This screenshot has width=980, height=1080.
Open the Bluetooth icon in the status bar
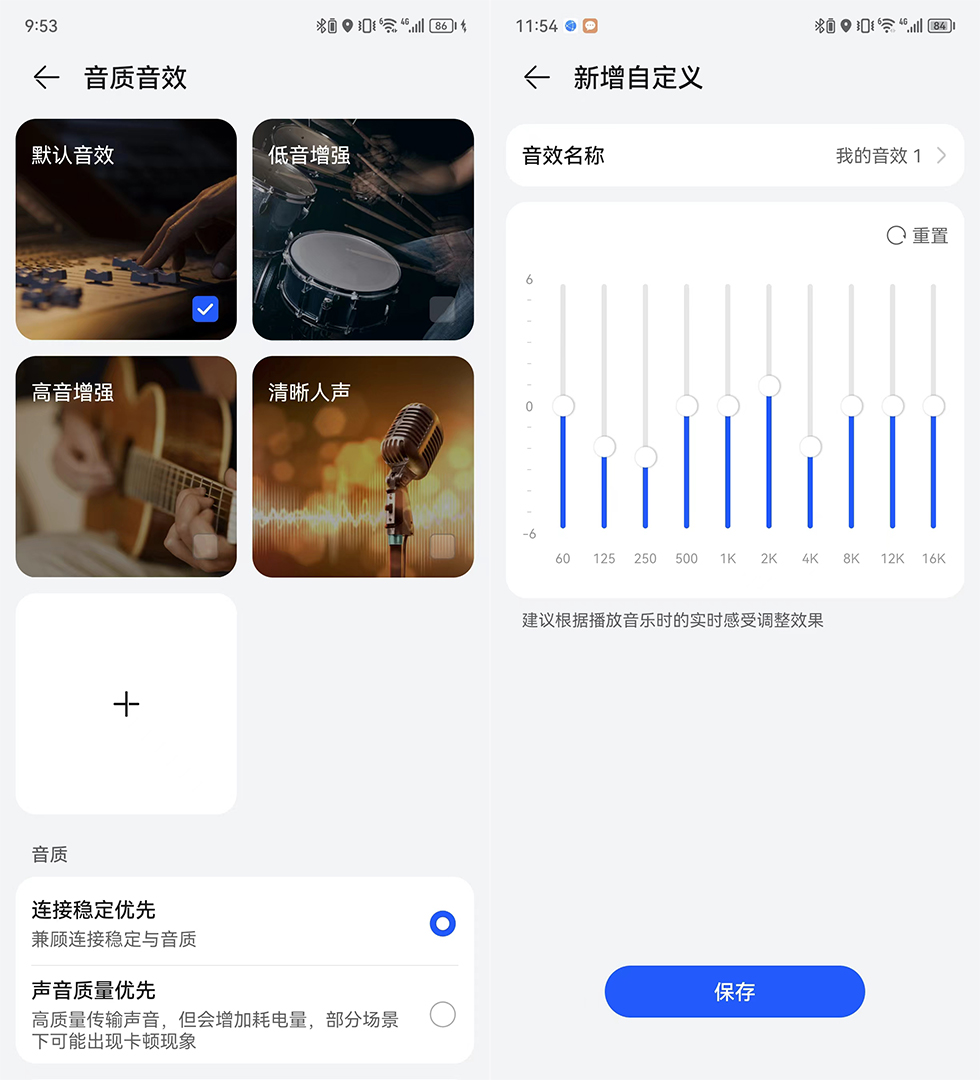pyautogui.click(x=323, y=25)
